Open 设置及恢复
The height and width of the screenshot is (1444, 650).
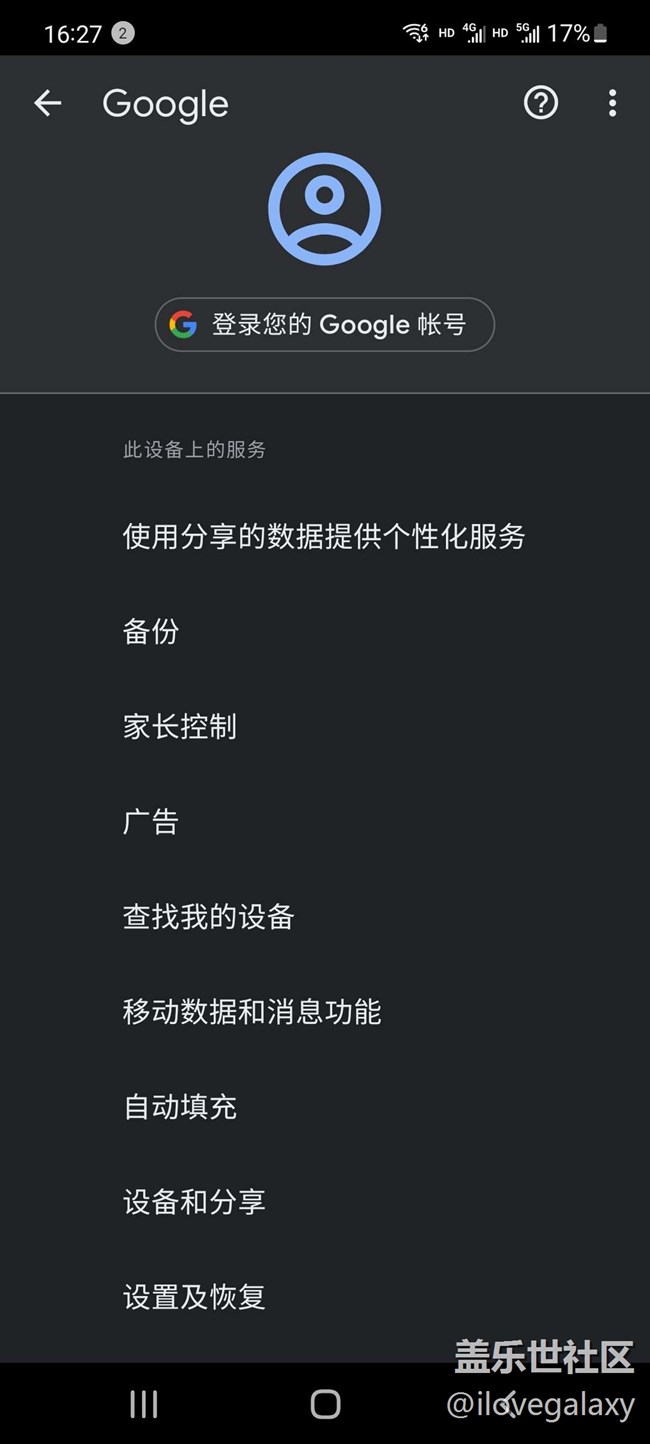pos(194,1297)
